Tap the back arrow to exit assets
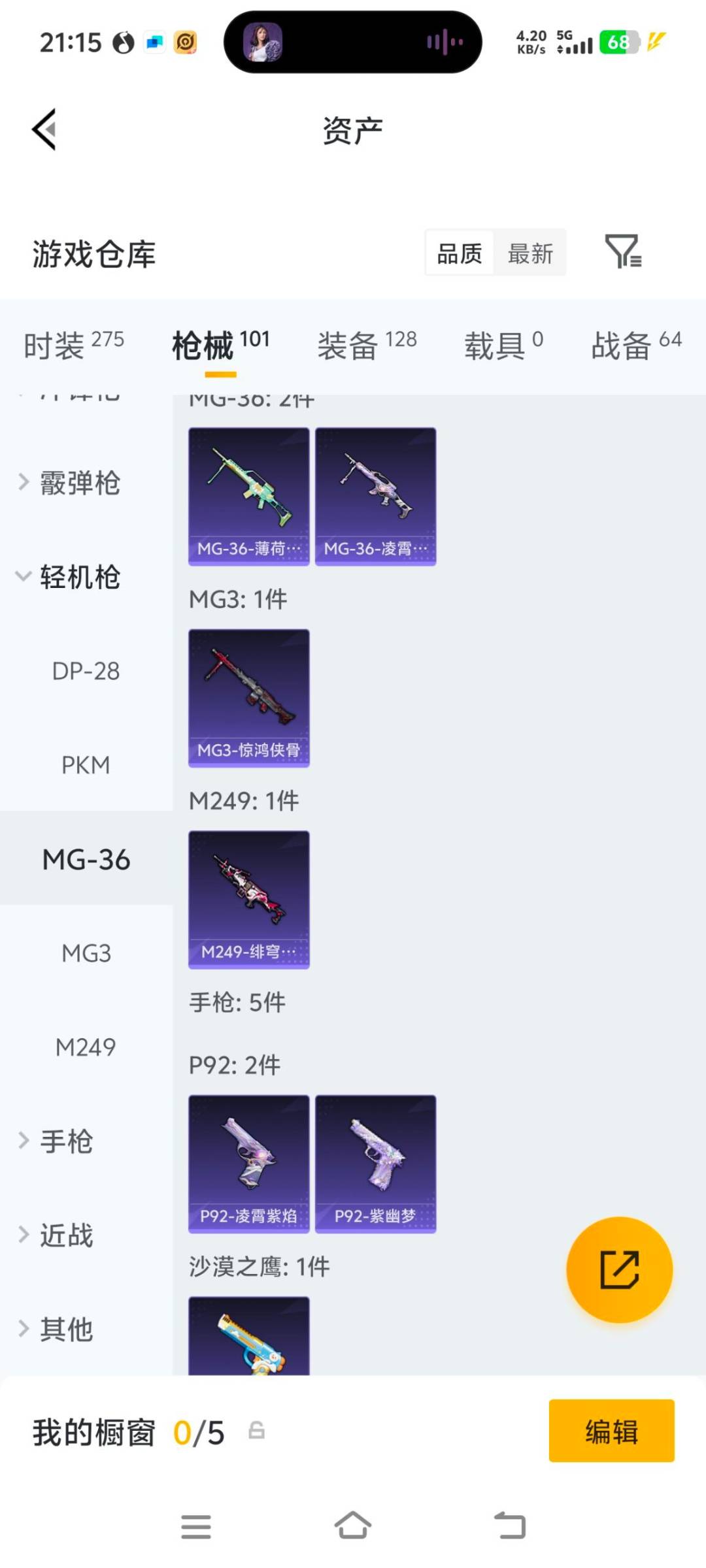 click(x=44, y=129)
